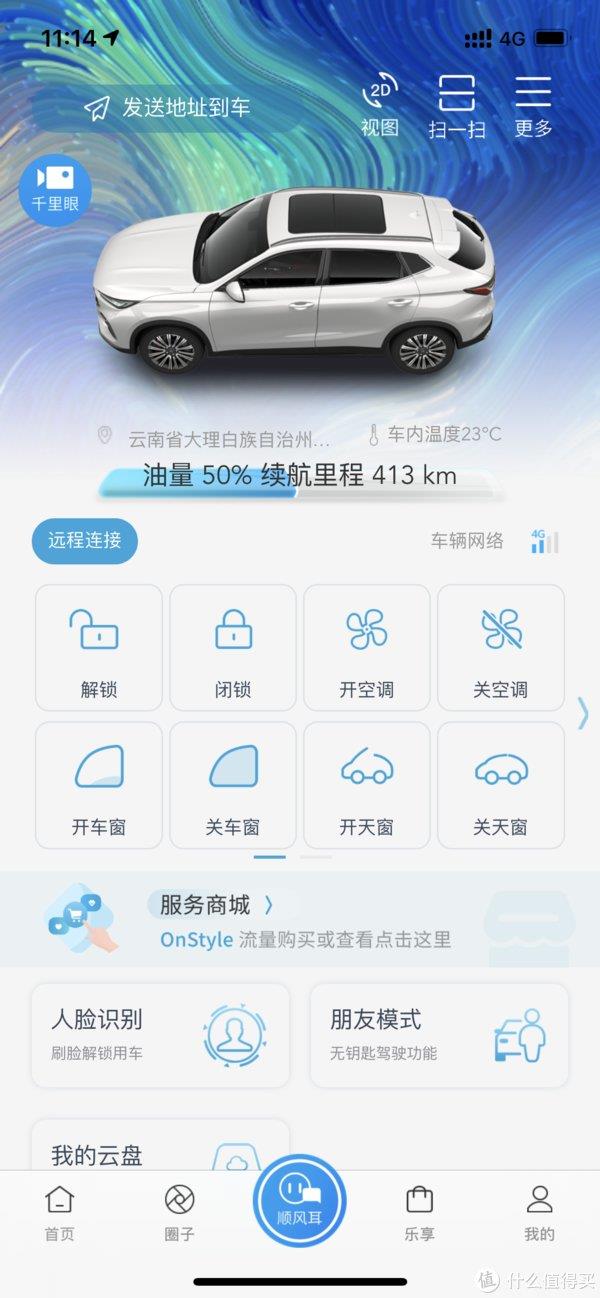Open the 更多 menu
The width and height of the screenshot is (600, 1298).
533,106
